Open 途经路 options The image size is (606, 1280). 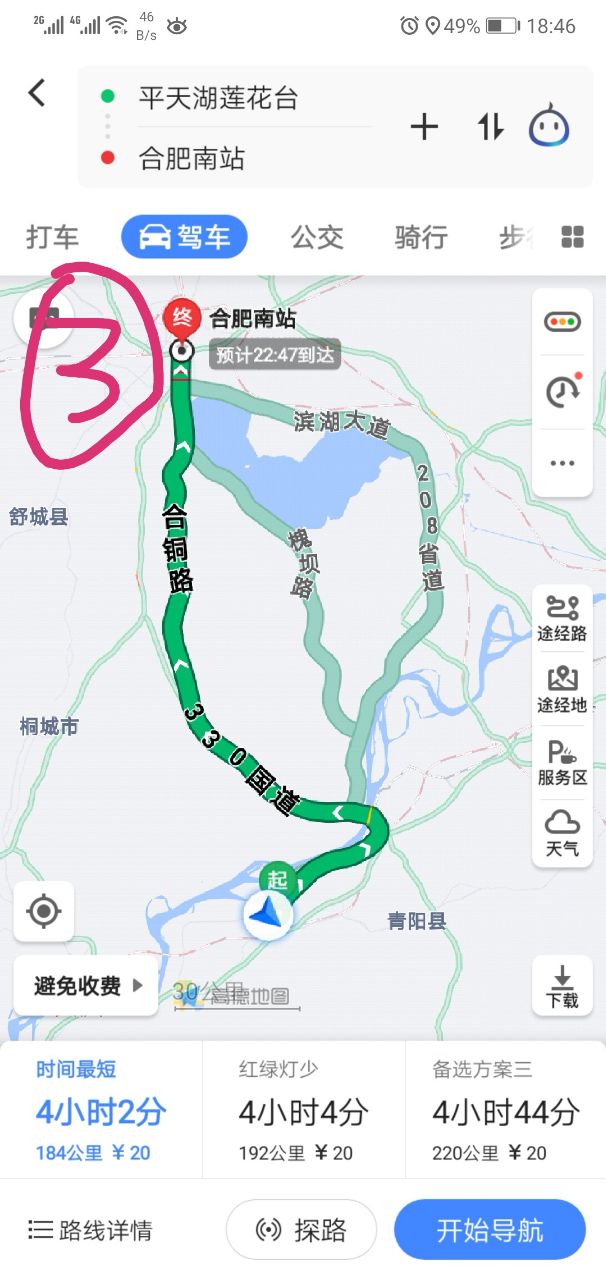(562, 618)
